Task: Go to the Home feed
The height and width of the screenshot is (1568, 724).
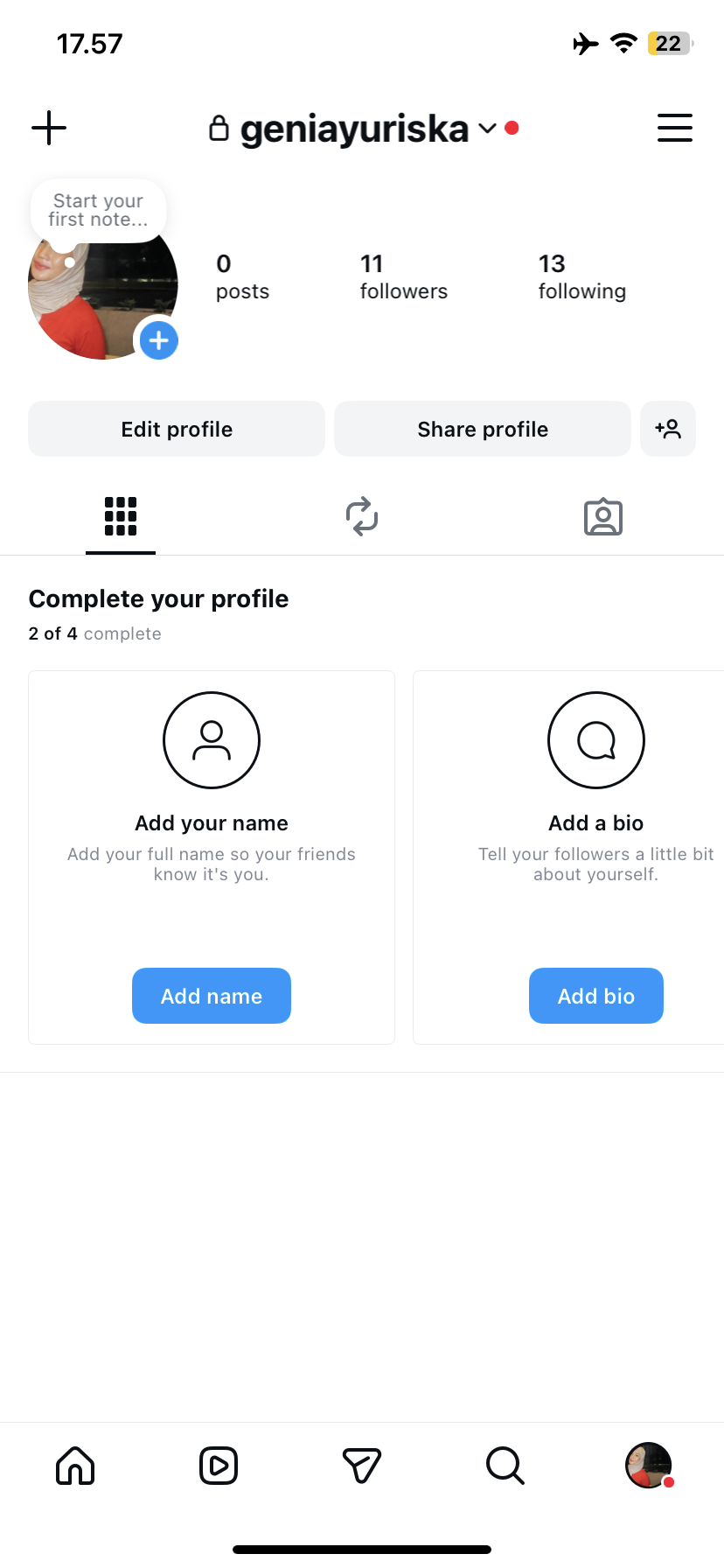Action: coord(75,1465)
